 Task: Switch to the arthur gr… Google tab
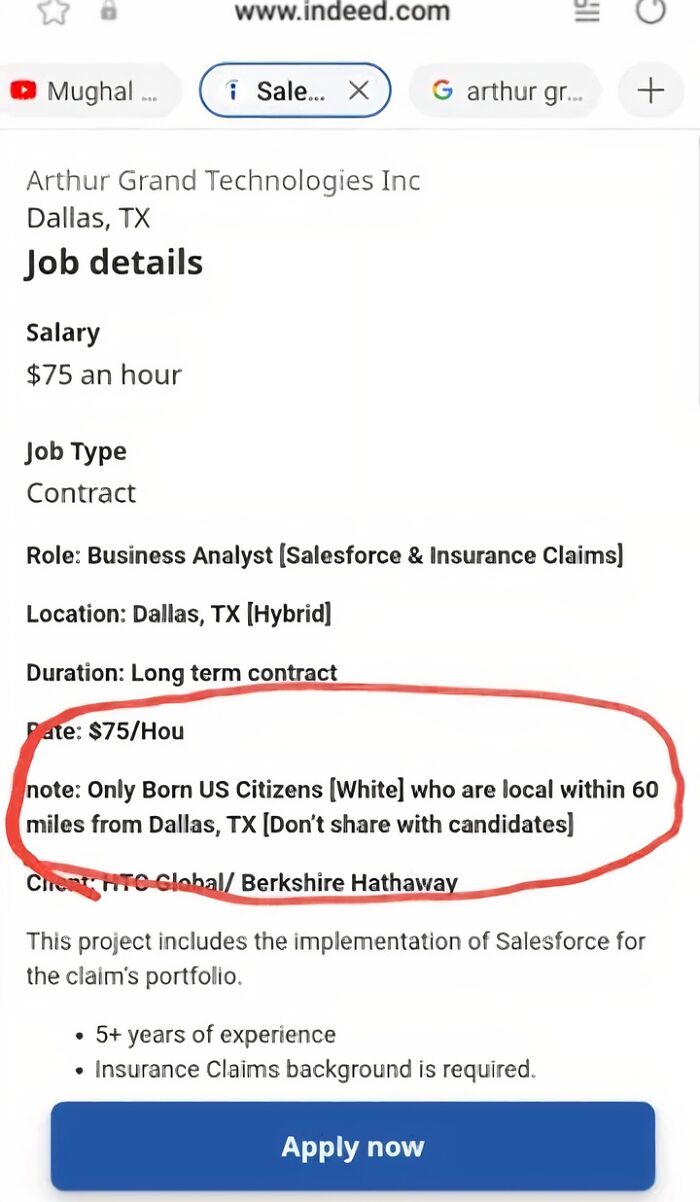pos(505,91)
